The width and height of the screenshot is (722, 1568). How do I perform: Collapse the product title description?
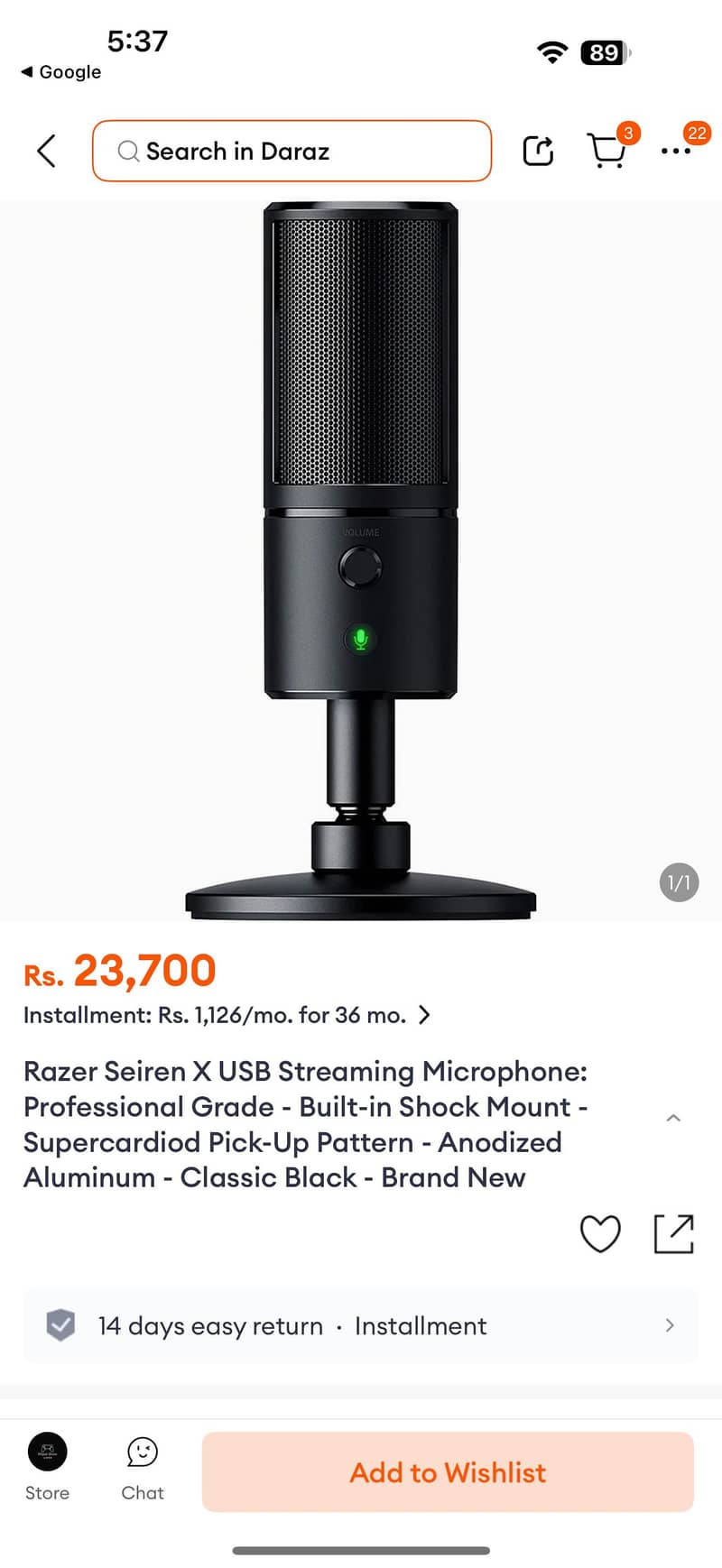click(x=673, y=1117)
